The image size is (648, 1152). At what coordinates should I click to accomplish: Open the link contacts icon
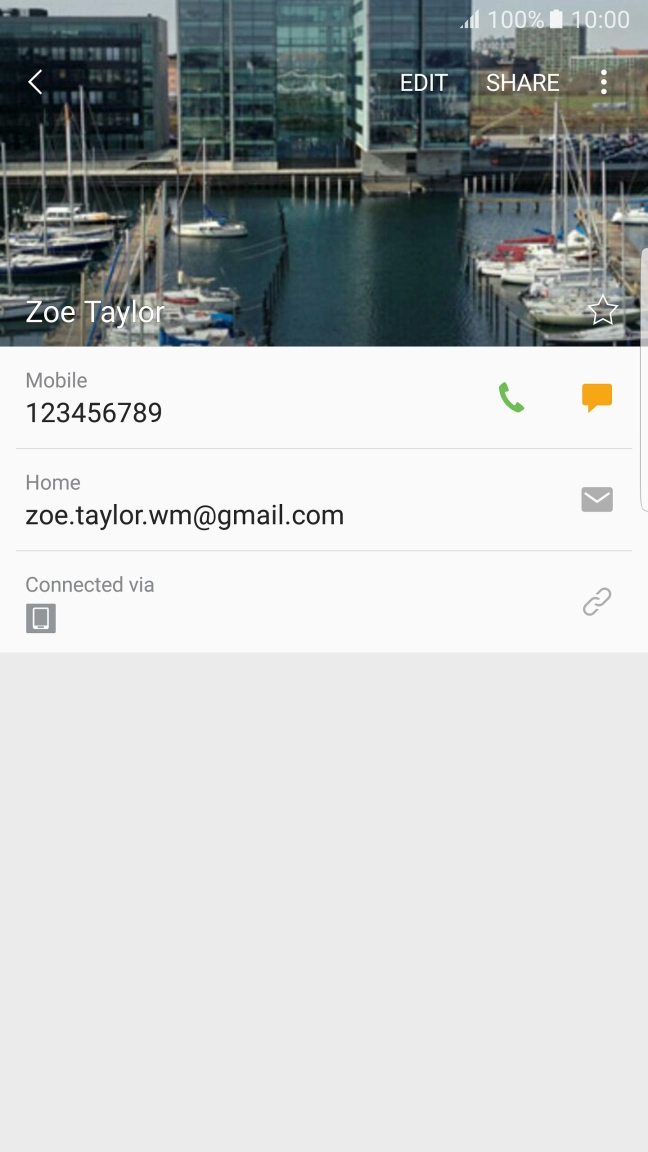pyautogui.click(x=597, y=601)
